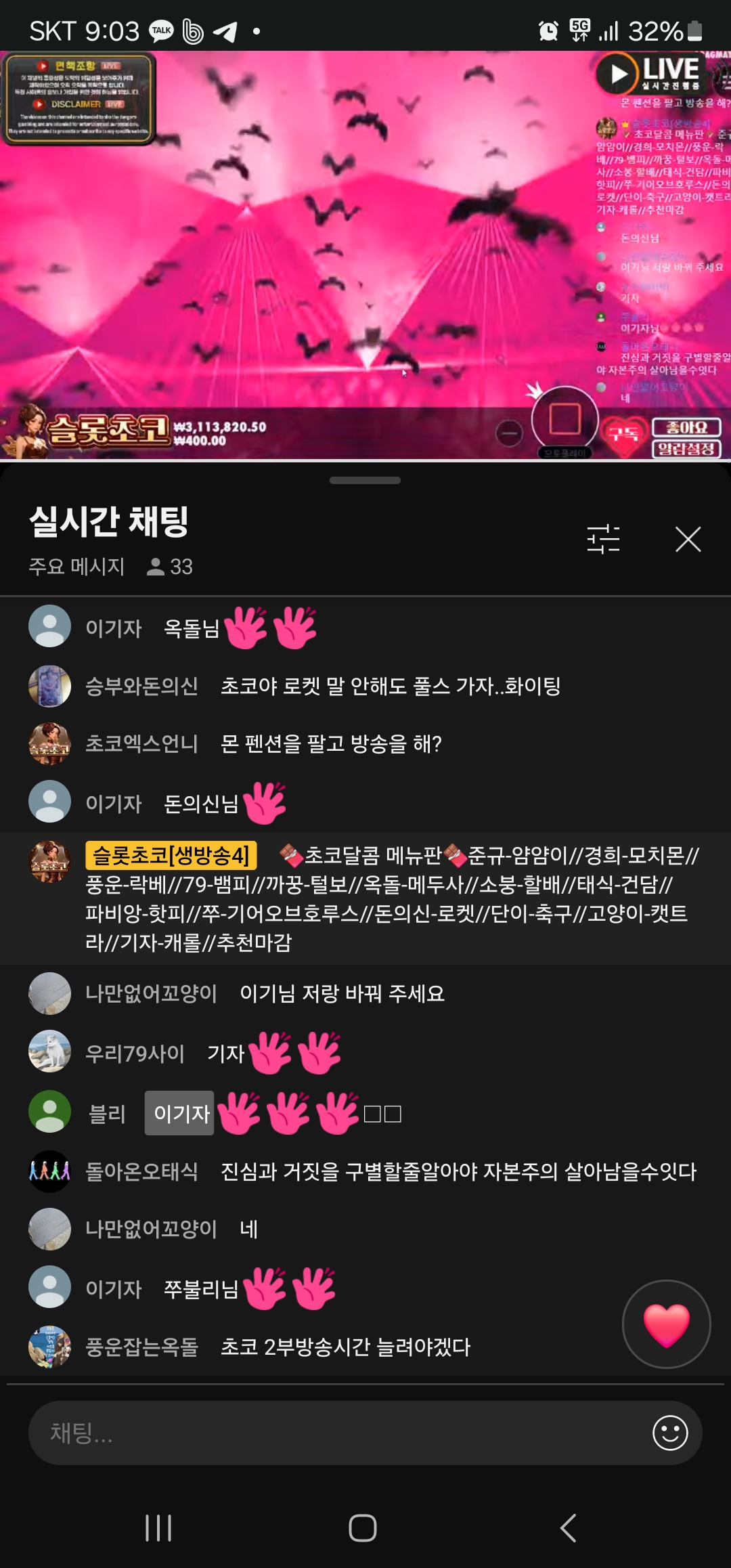Viewport: 731px width, 1568px height.
Task: Open live chat filter settings
Action: point(603,540)
